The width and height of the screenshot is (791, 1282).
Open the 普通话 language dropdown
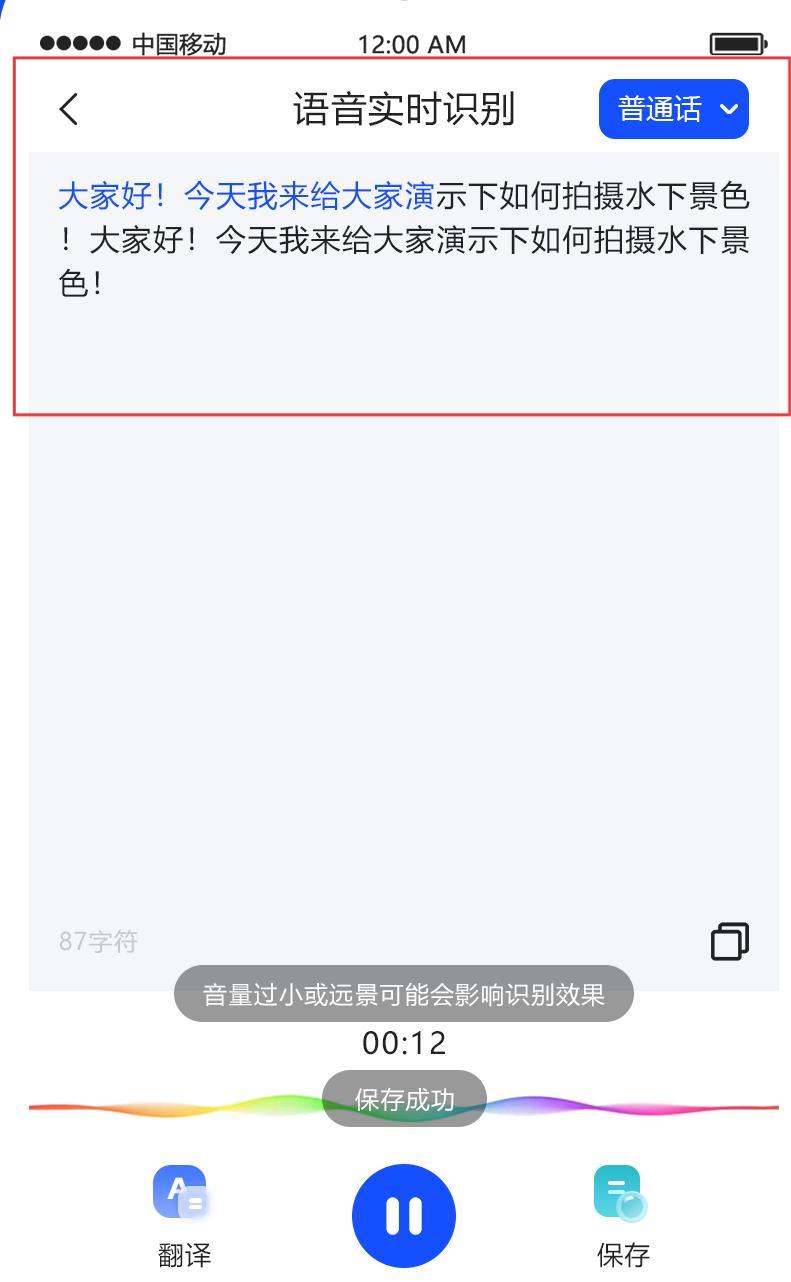673,109
